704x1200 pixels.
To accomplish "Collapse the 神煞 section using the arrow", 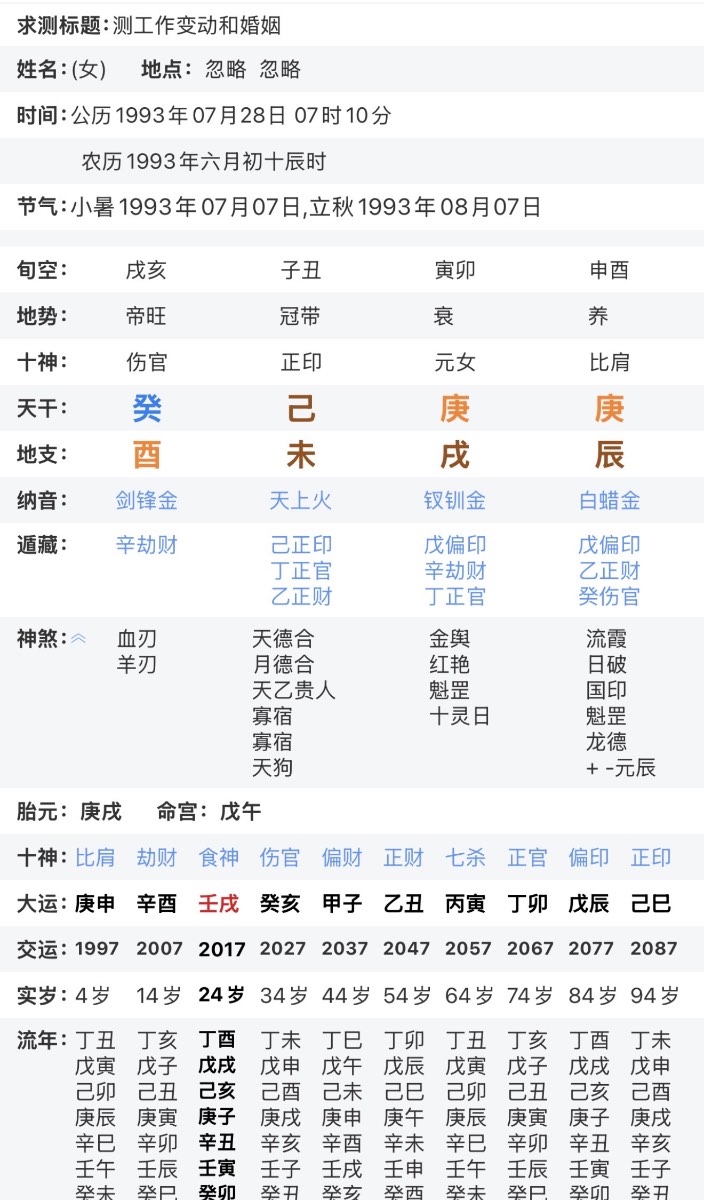I will [79, 638].
